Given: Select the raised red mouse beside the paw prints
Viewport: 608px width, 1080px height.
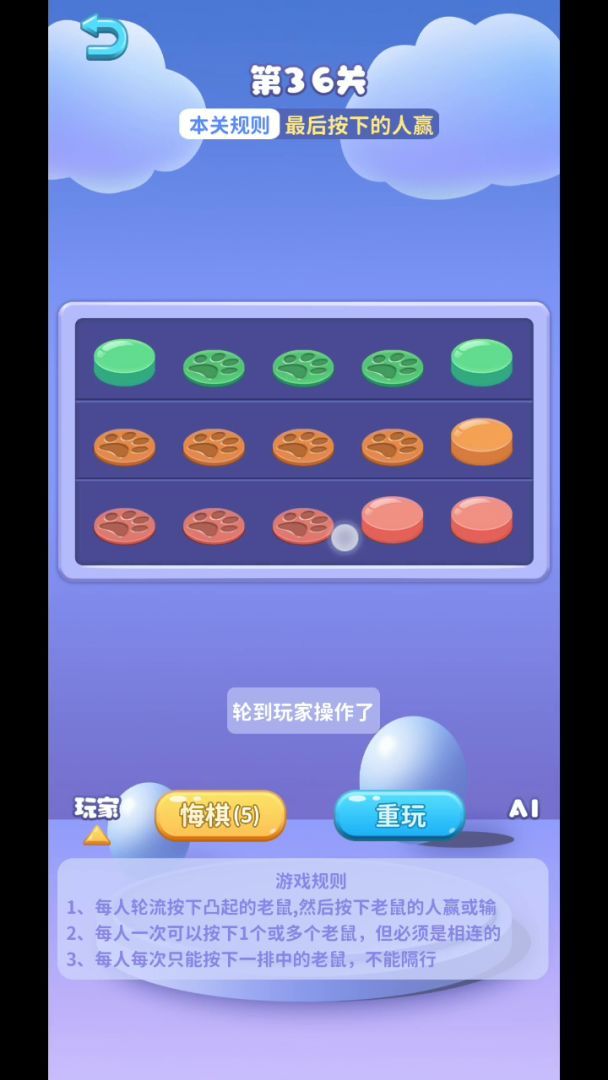Looking at the screenshot, I should point(392,518).
